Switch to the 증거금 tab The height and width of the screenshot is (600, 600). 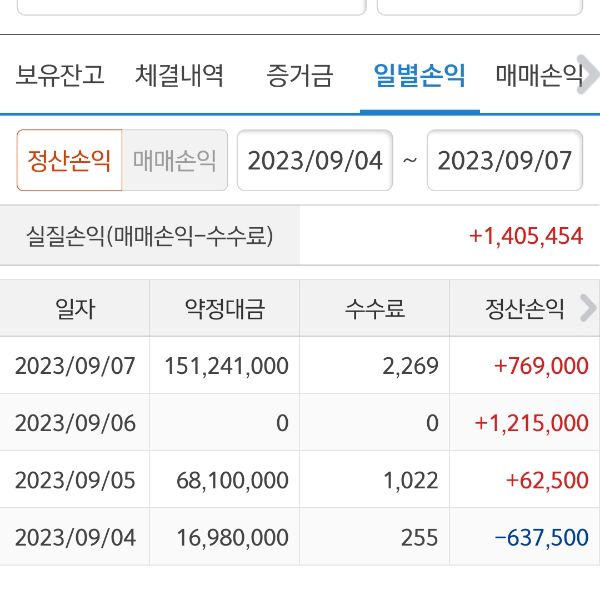[300, 75]
